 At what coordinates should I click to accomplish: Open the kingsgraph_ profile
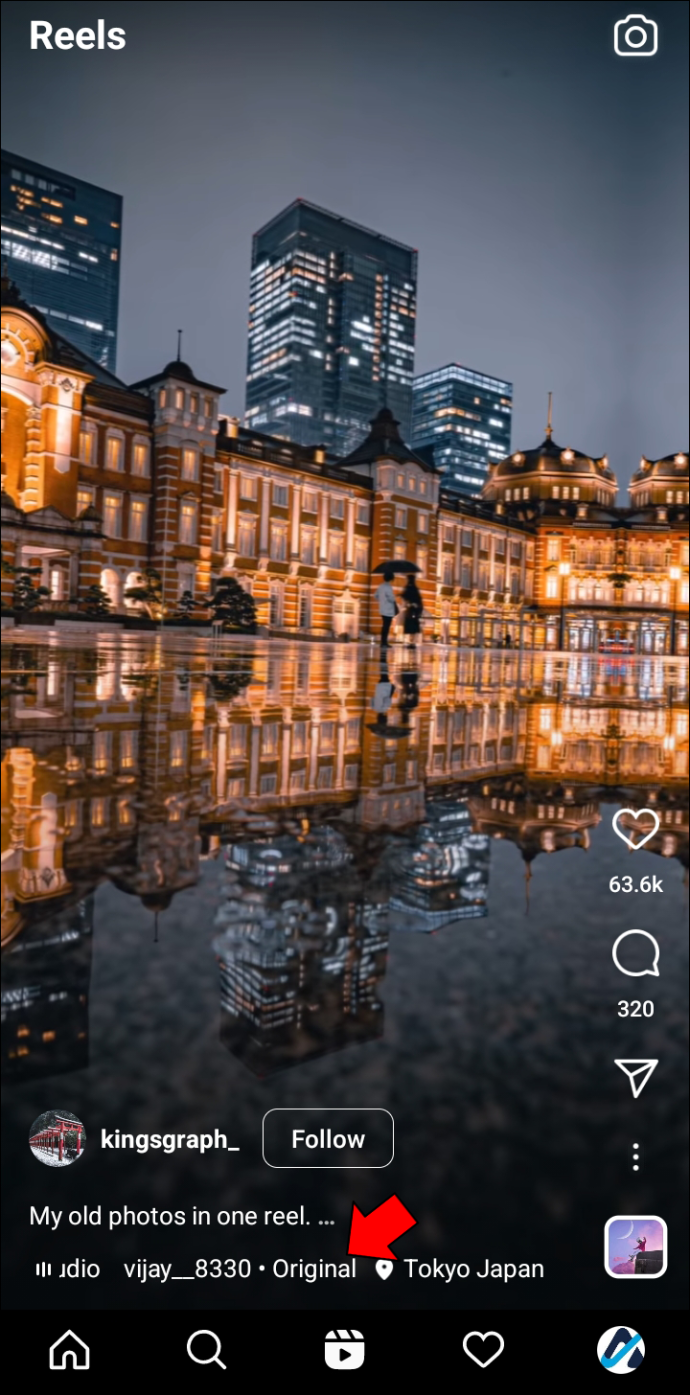click(169, 1139)
